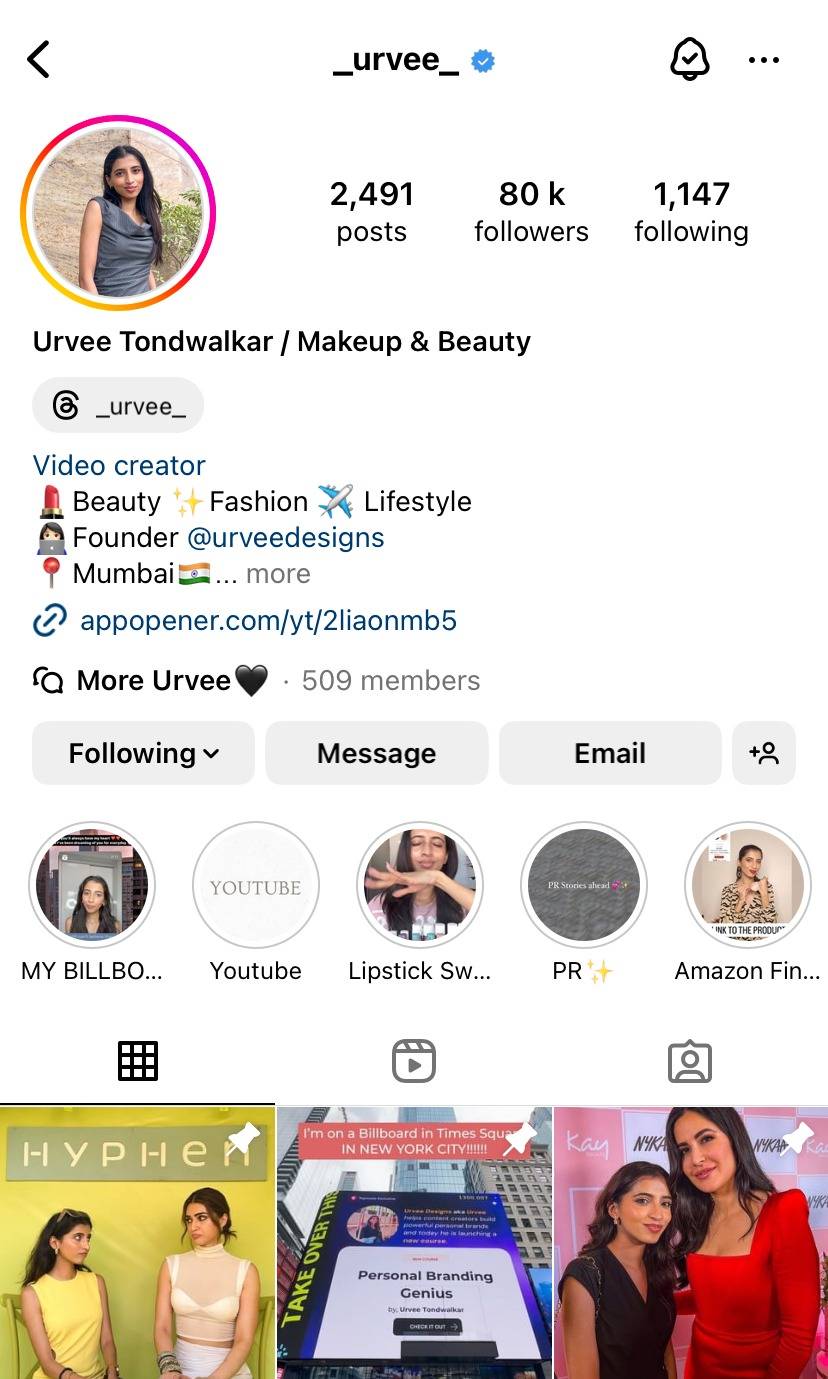This screenshot has width=828, height=1379.
Task: Open the 80 k followers list
Action: [x=531, y=212]
